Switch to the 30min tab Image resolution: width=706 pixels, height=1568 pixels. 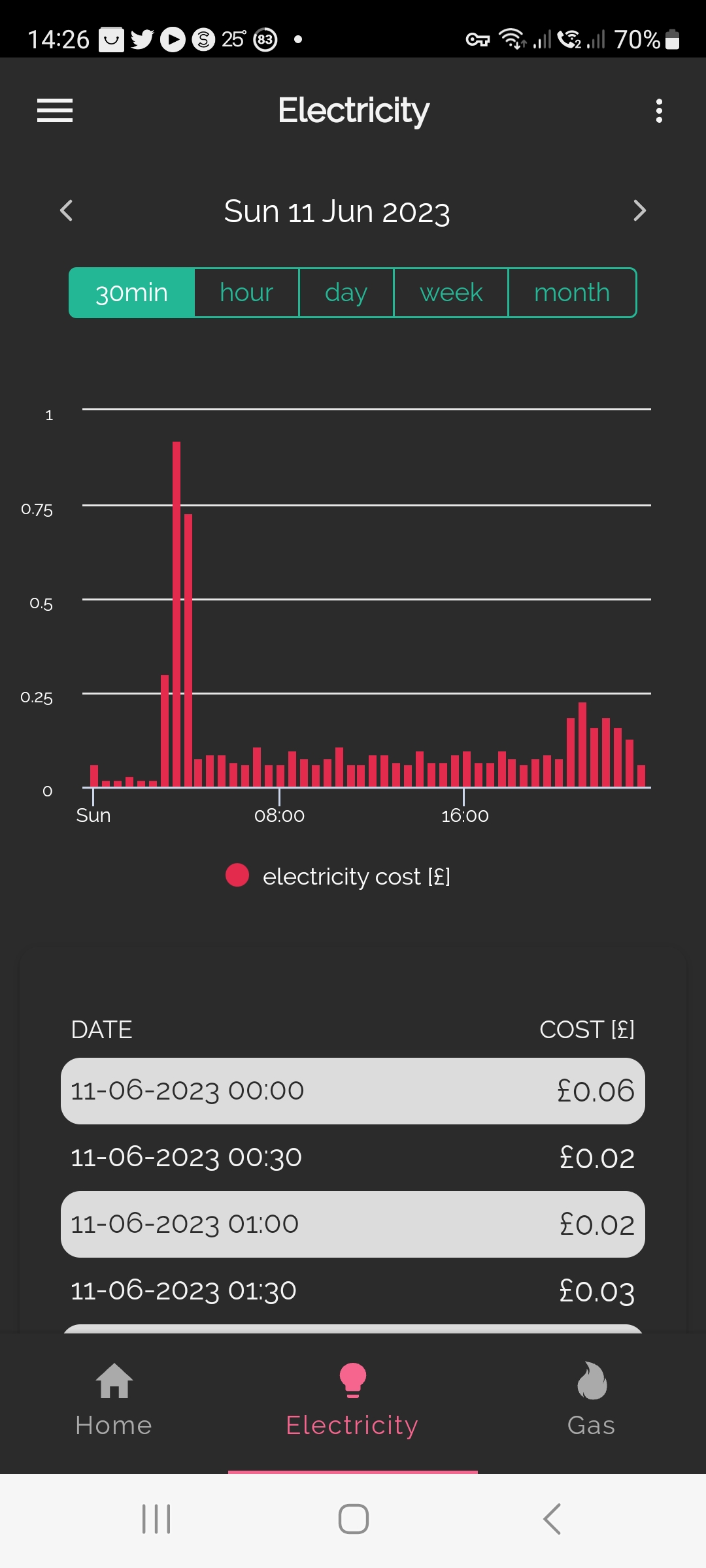pyautogui.click(x=131, y=293)
